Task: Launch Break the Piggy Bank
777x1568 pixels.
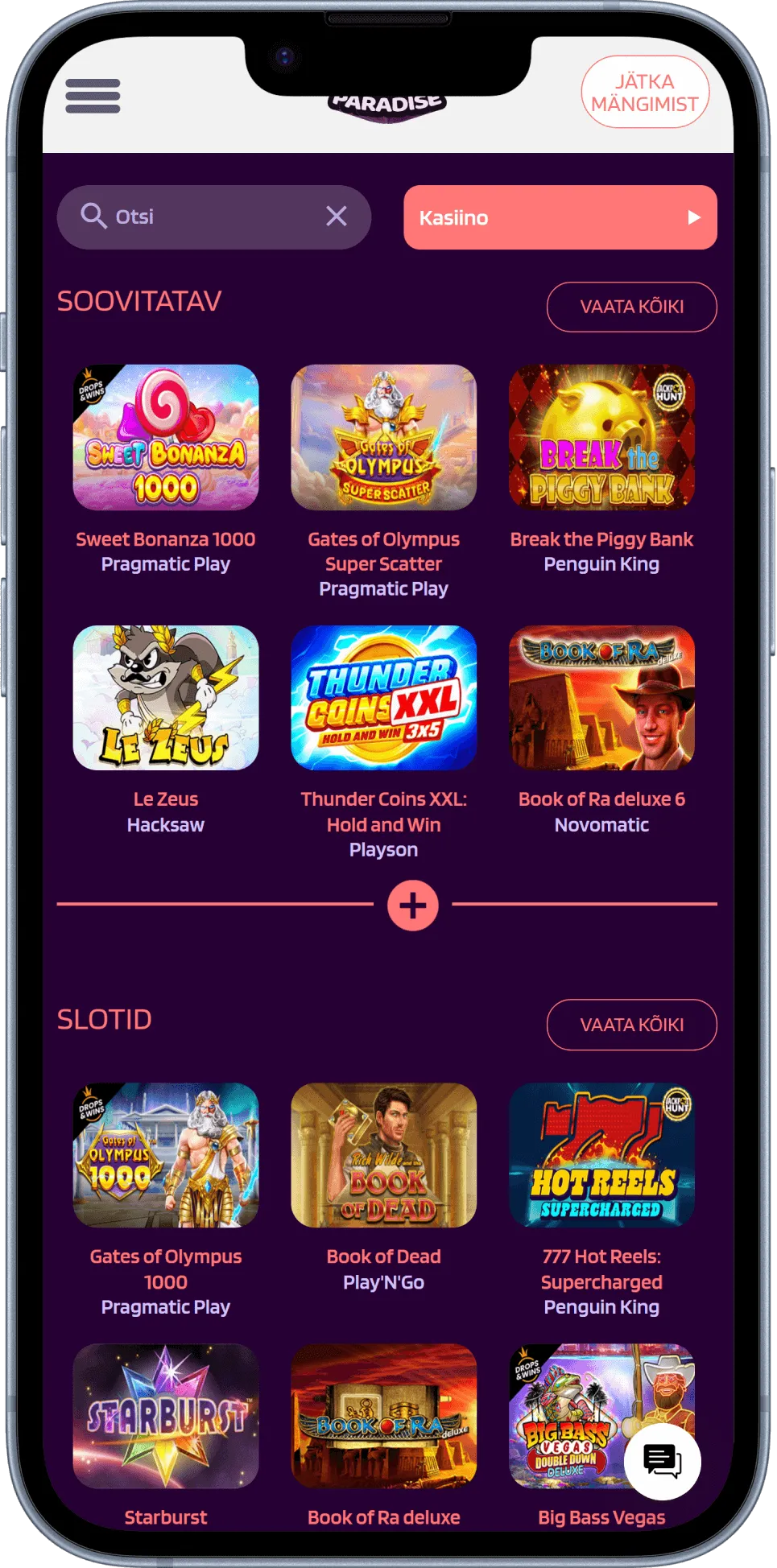Action: [601, 437]
